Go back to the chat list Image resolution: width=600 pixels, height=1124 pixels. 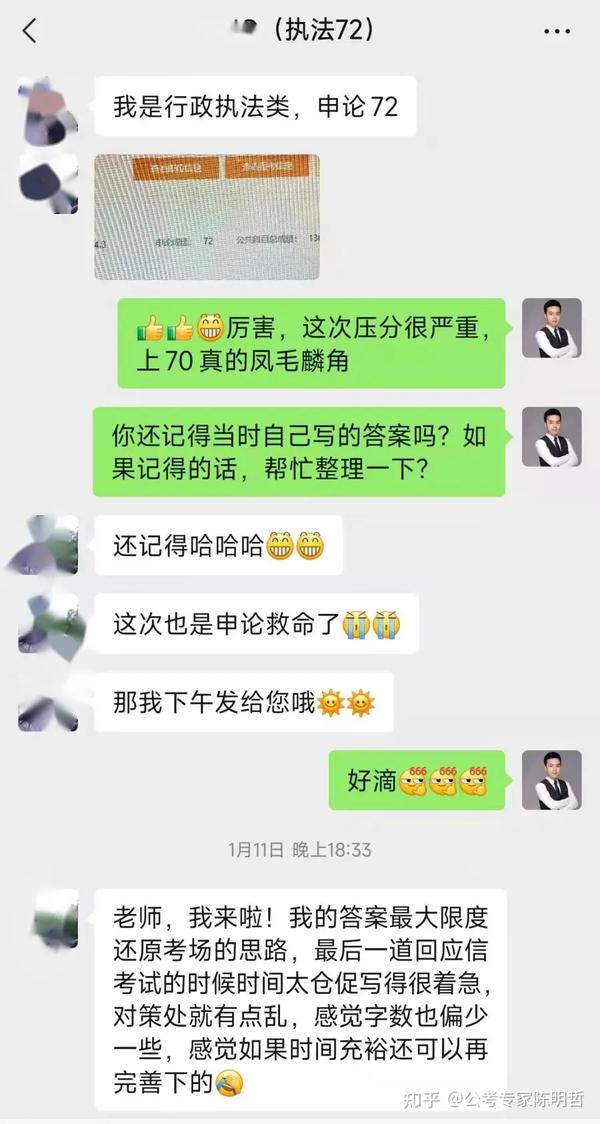29,31
